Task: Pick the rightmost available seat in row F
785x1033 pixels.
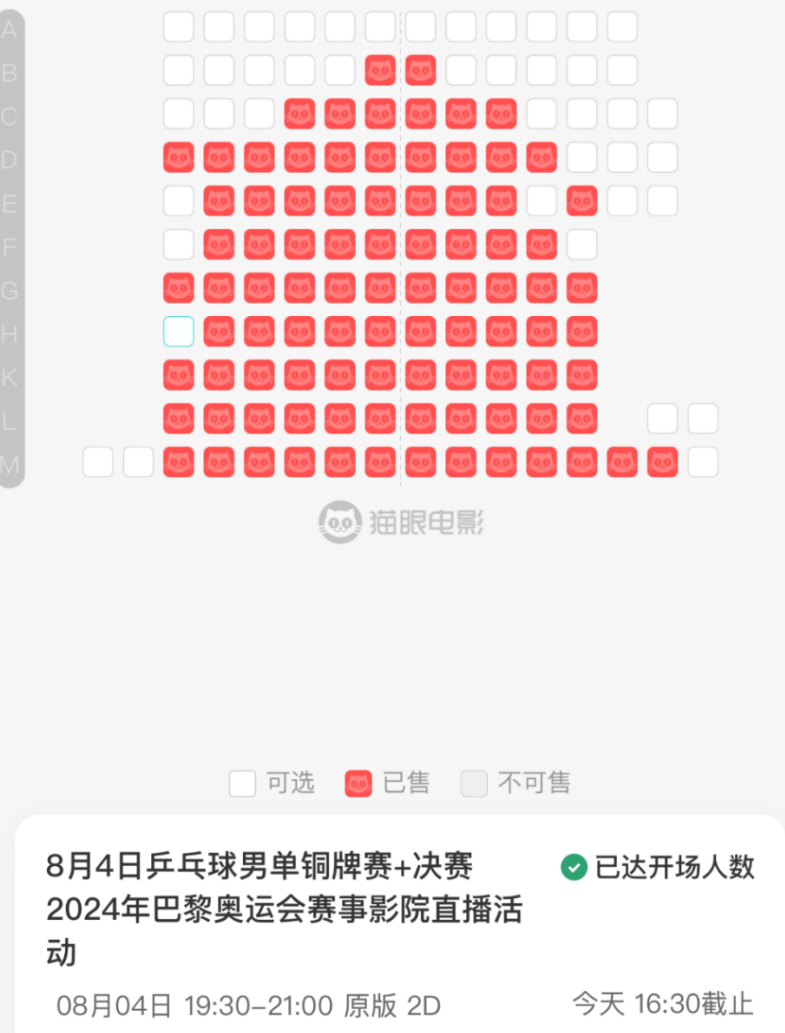Action: (582, 244)
